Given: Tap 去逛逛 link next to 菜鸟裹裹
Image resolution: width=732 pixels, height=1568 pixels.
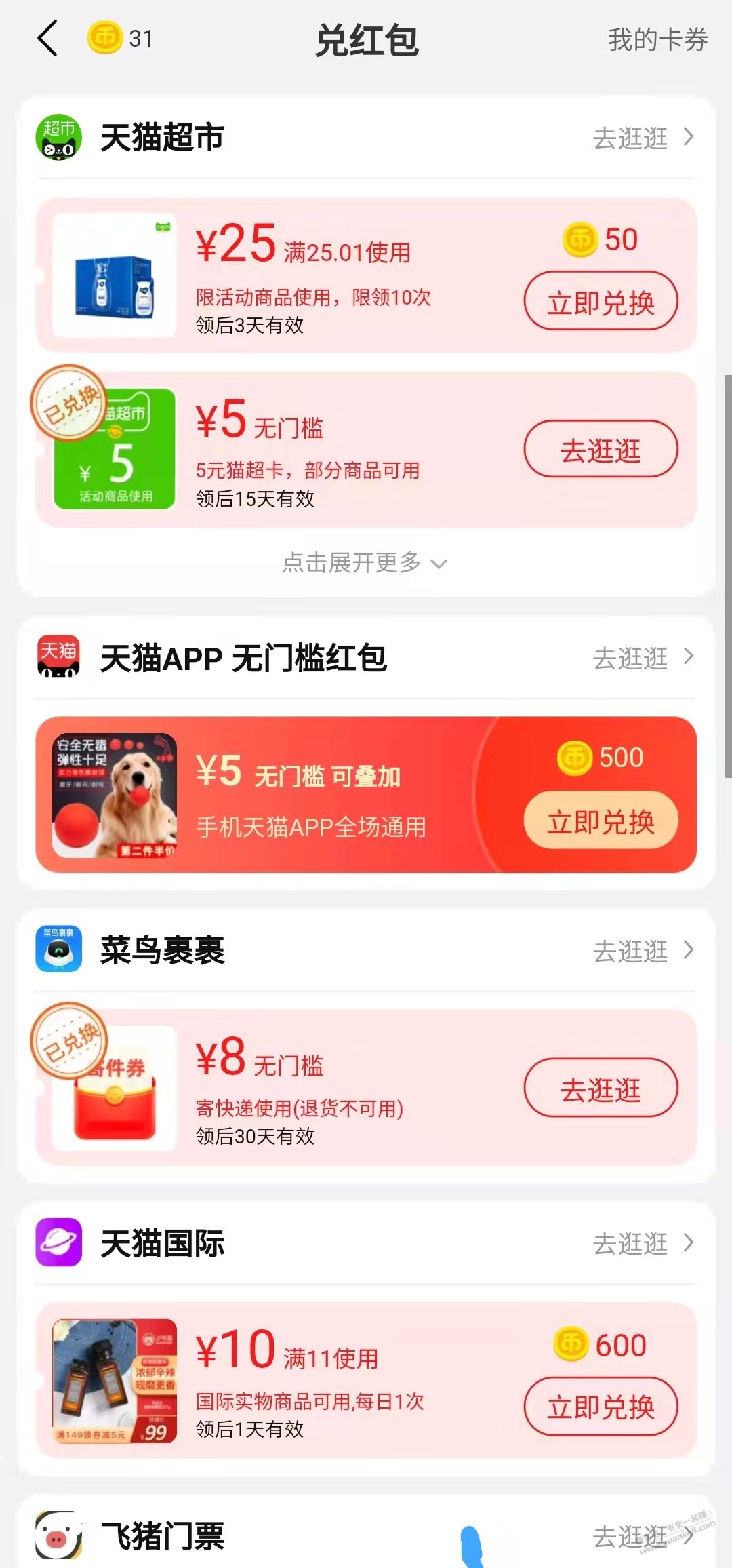Looking at the screenshot, I should coord(643,951).
